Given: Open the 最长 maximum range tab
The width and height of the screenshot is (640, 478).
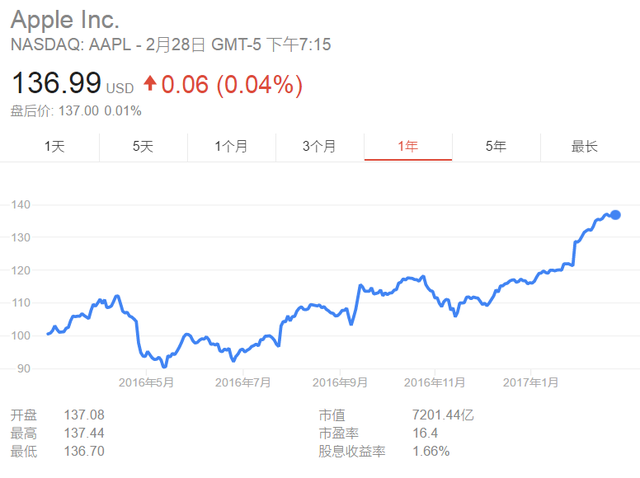Looking at the screenshot, I should [x=584, y=146].
